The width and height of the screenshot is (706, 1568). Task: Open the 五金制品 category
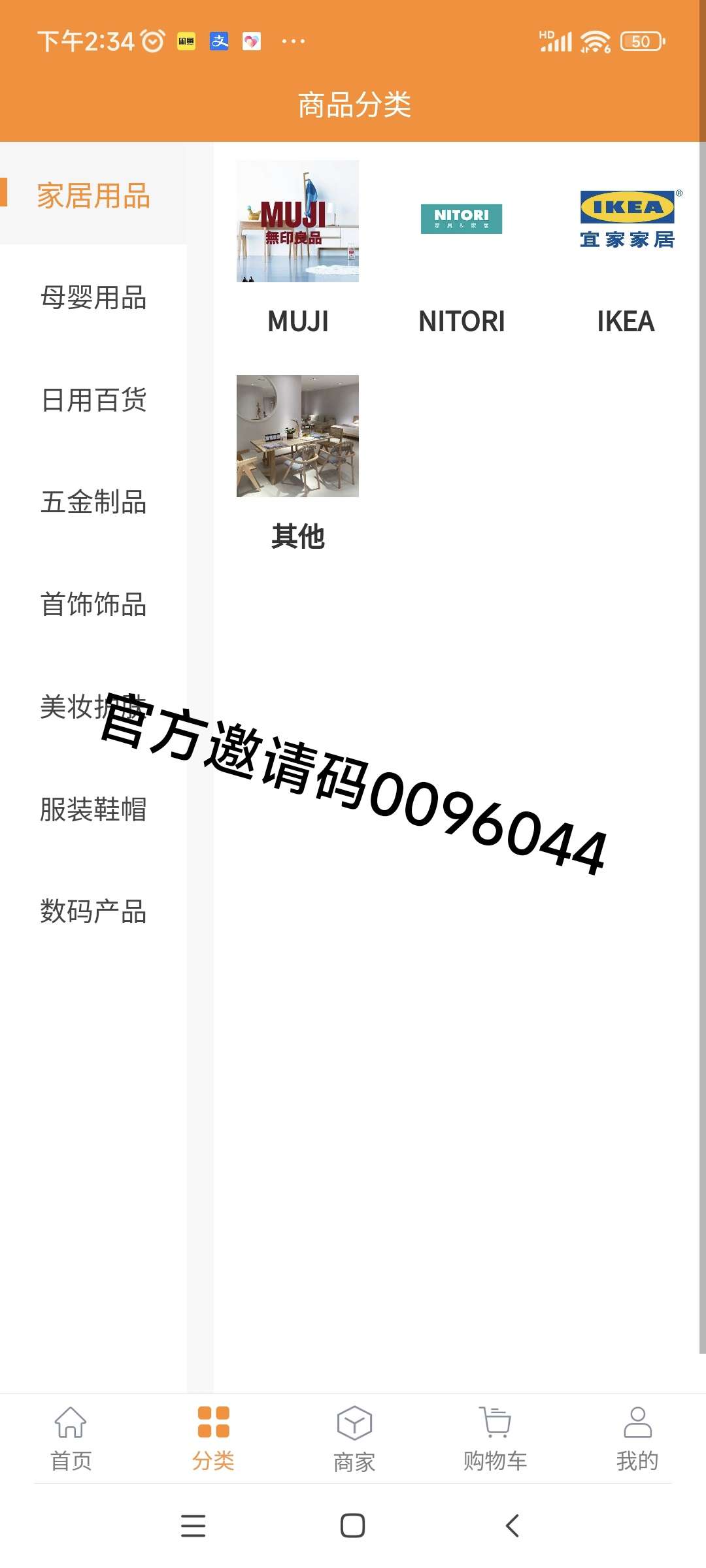tap(93, 502)
